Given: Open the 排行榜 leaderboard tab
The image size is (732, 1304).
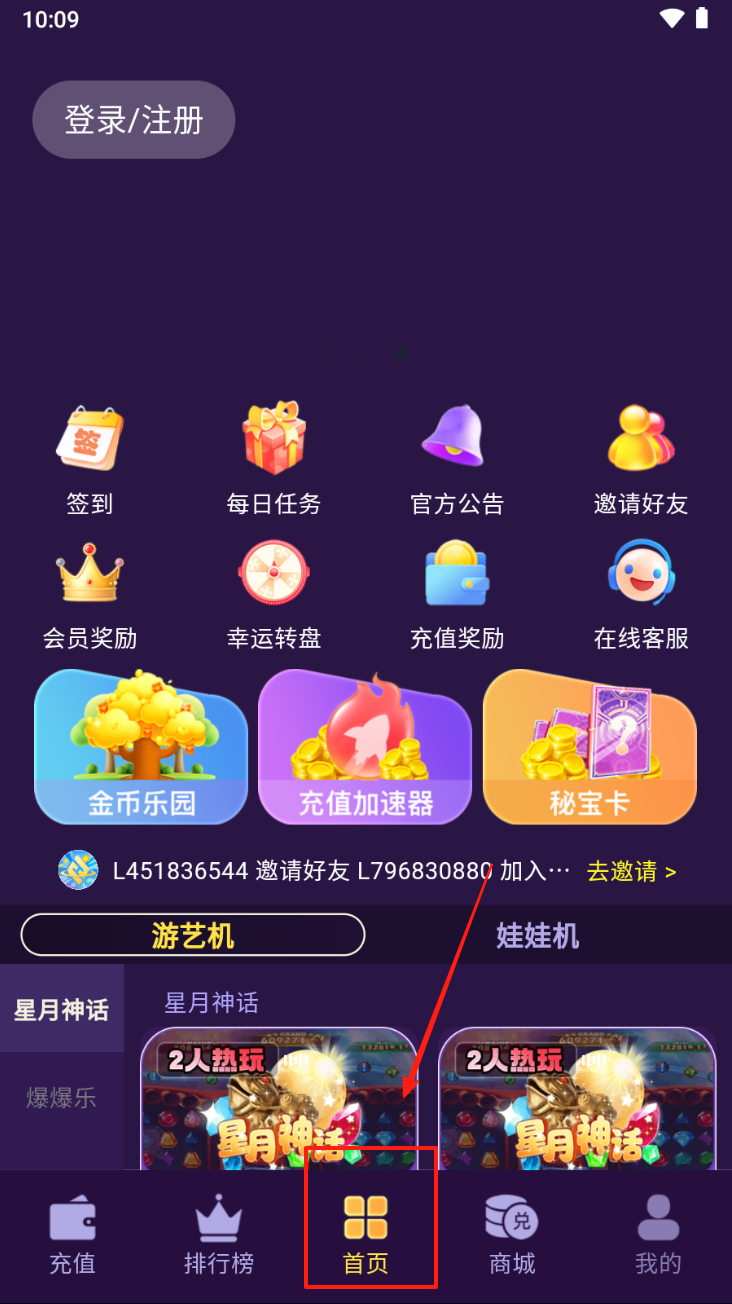Looking at the screenshot, I should point(219,1237).
